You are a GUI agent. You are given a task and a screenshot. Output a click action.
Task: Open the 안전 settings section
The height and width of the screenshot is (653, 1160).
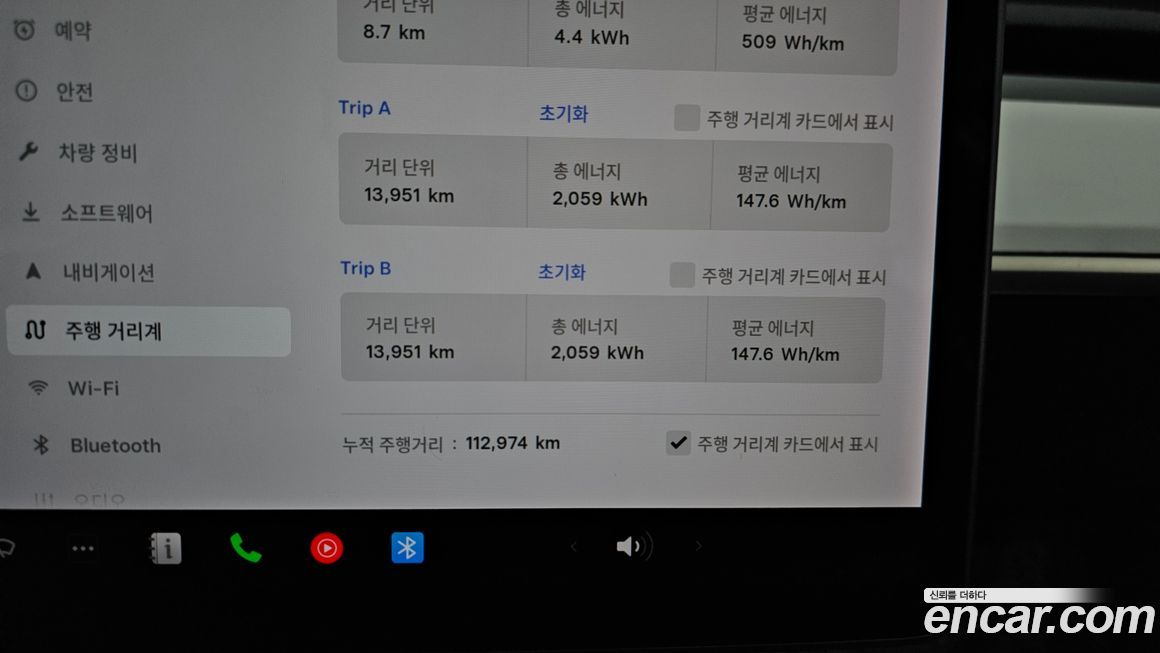click(74, 92)
